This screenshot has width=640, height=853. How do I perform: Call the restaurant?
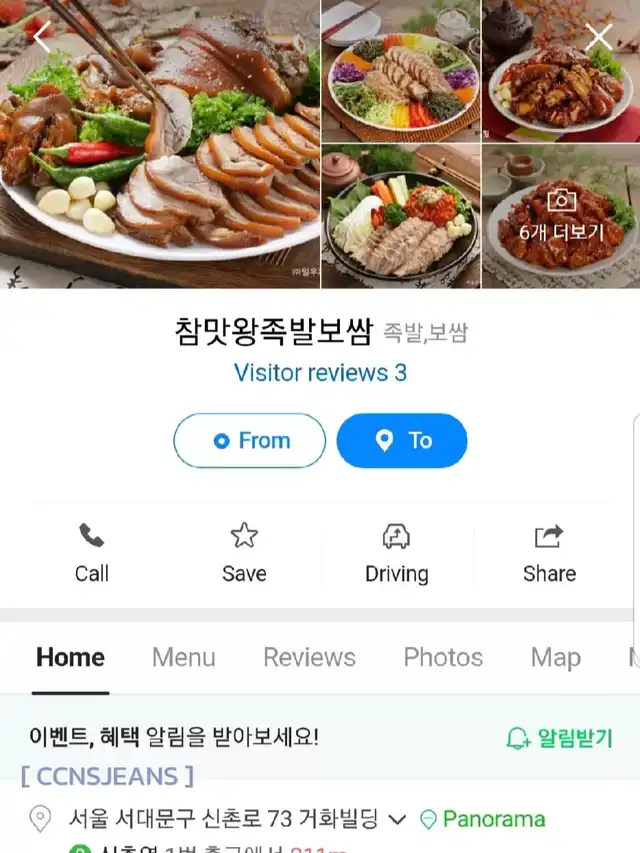coord(92,552)
